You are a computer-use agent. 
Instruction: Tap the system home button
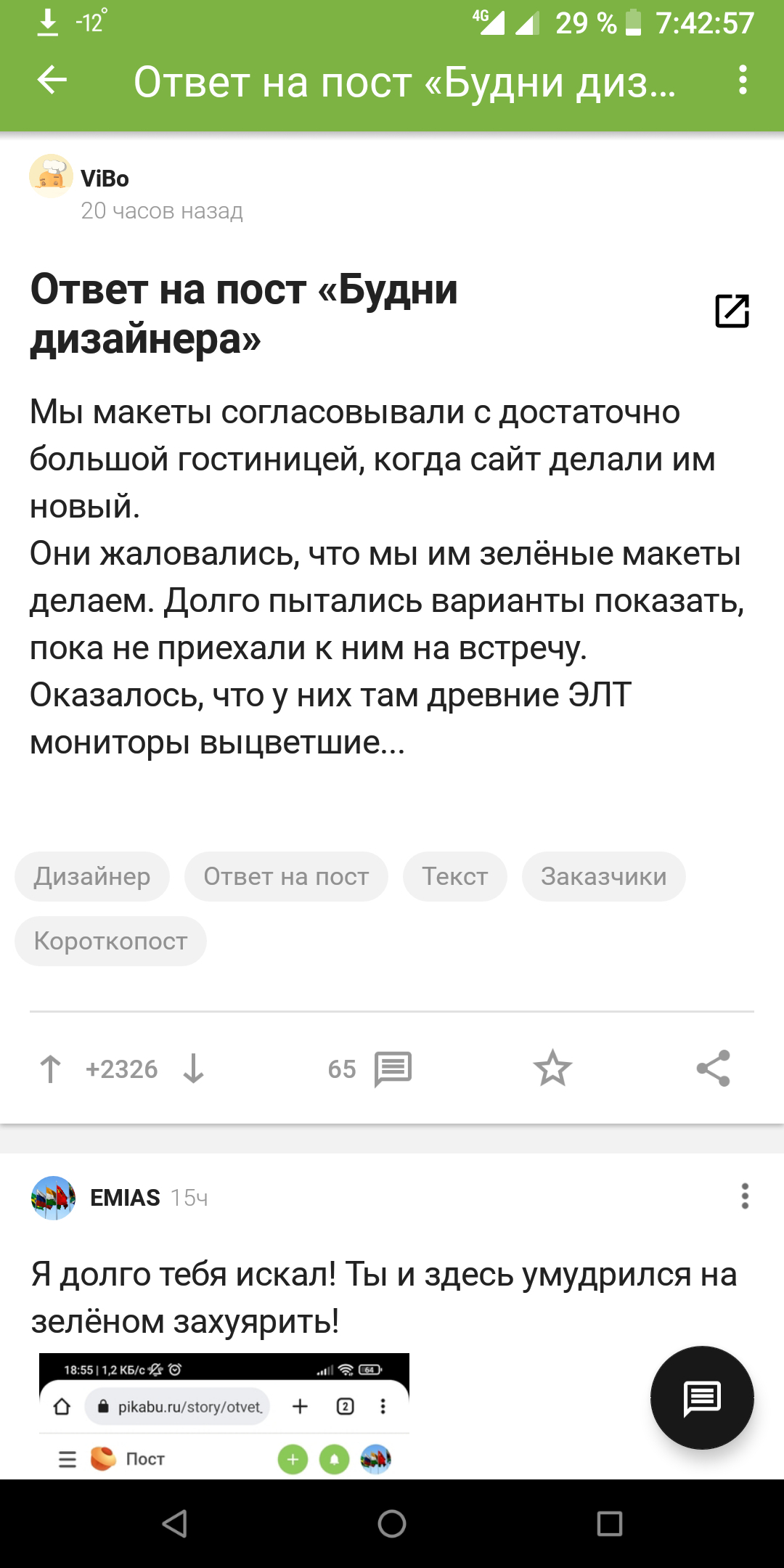tap(392, 1523)
